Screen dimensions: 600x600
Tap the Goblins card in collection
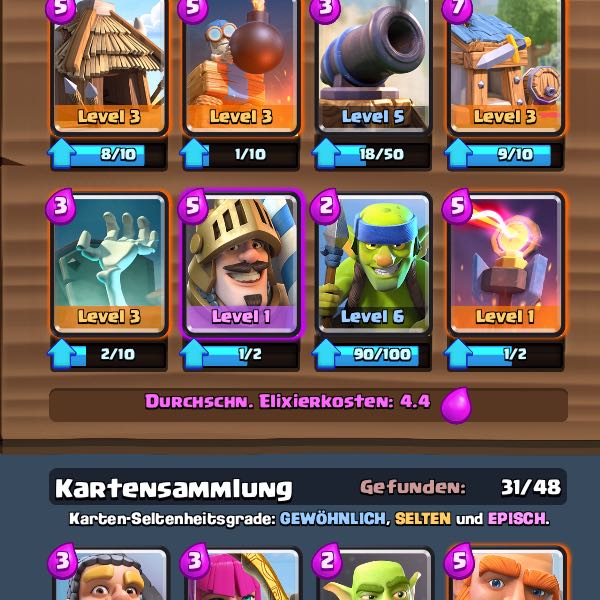(372, 578)
